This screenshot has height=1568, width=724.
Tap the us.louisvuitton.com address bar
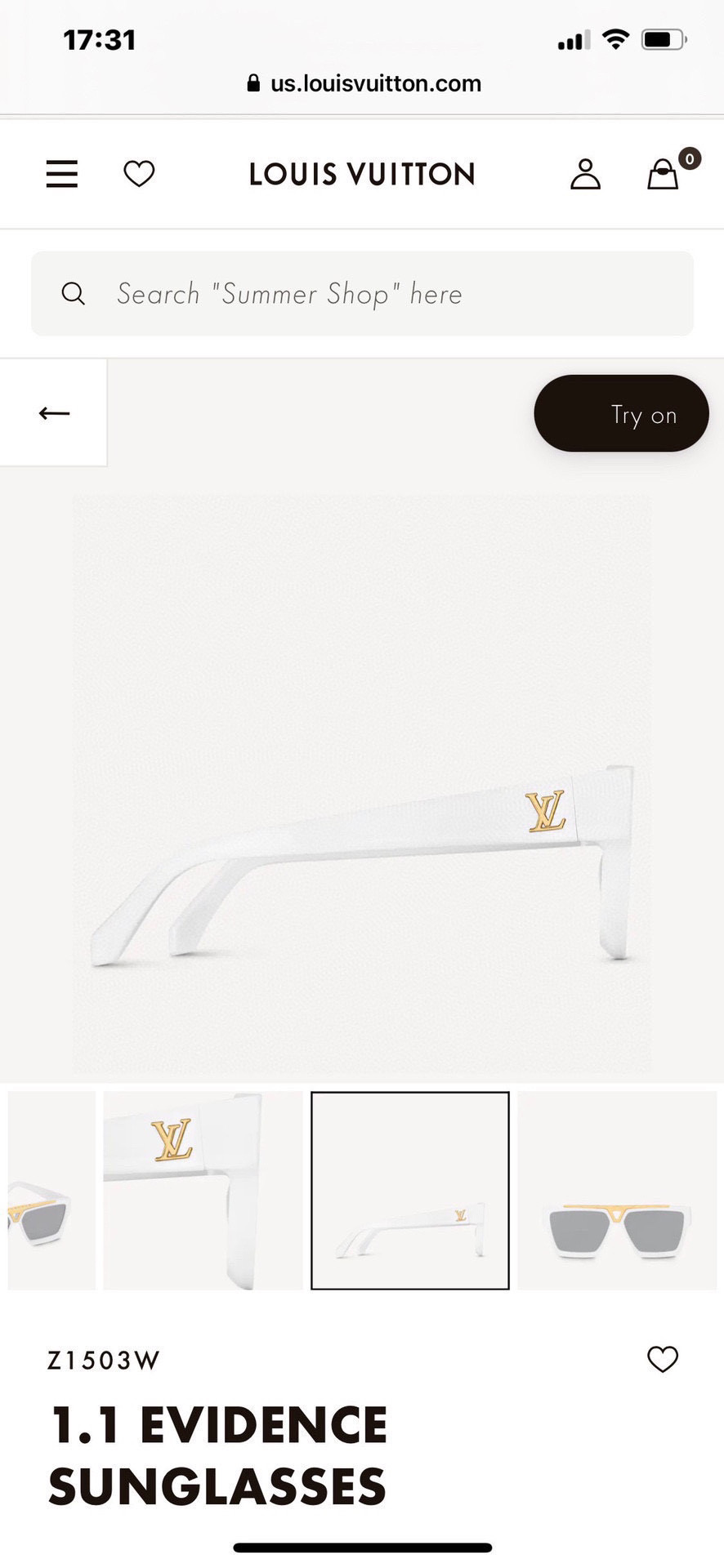tap(364, 83)
